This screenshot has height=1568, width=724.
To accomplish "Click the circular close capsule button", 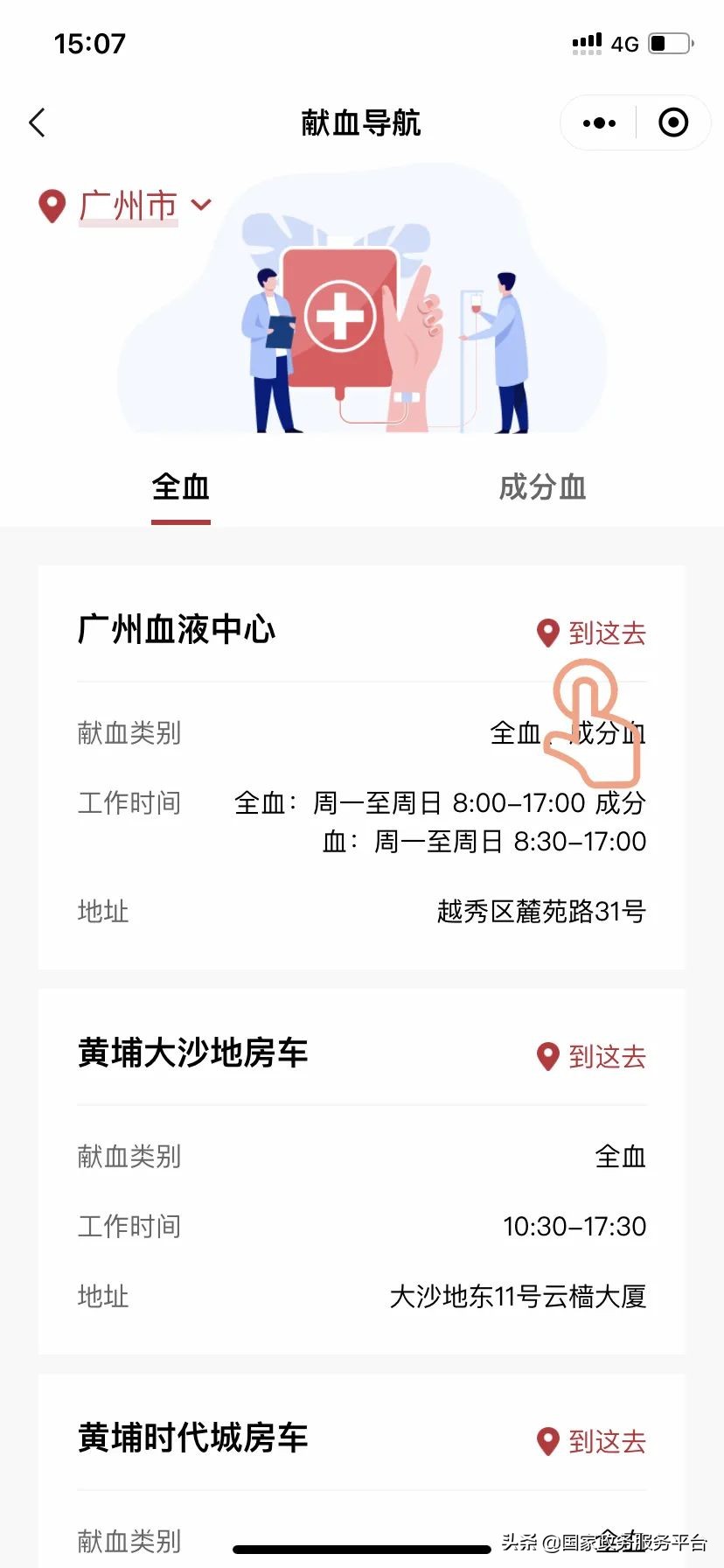I will point(673,122).
